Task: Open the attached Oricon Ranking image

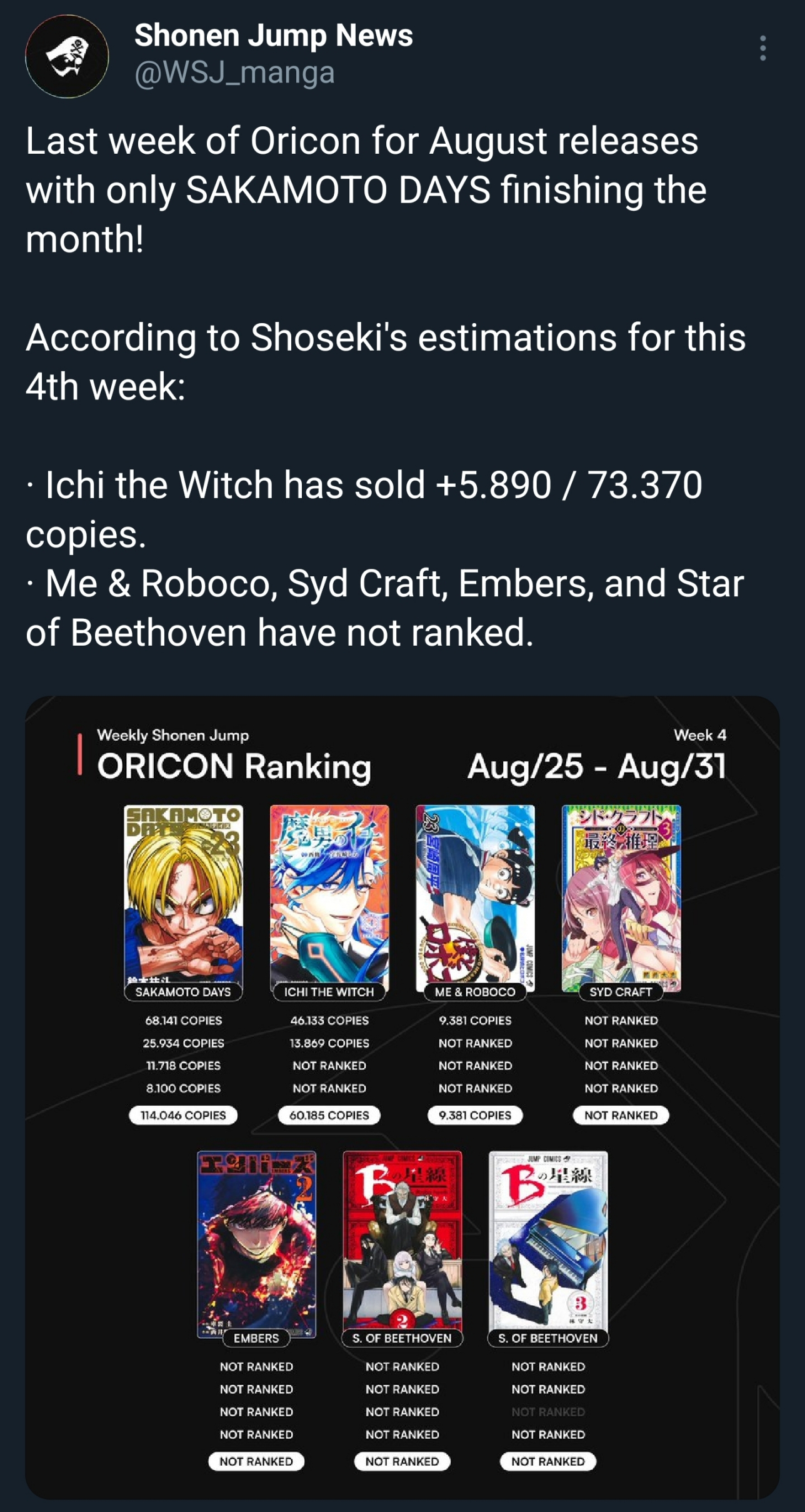Action: 402,1097
